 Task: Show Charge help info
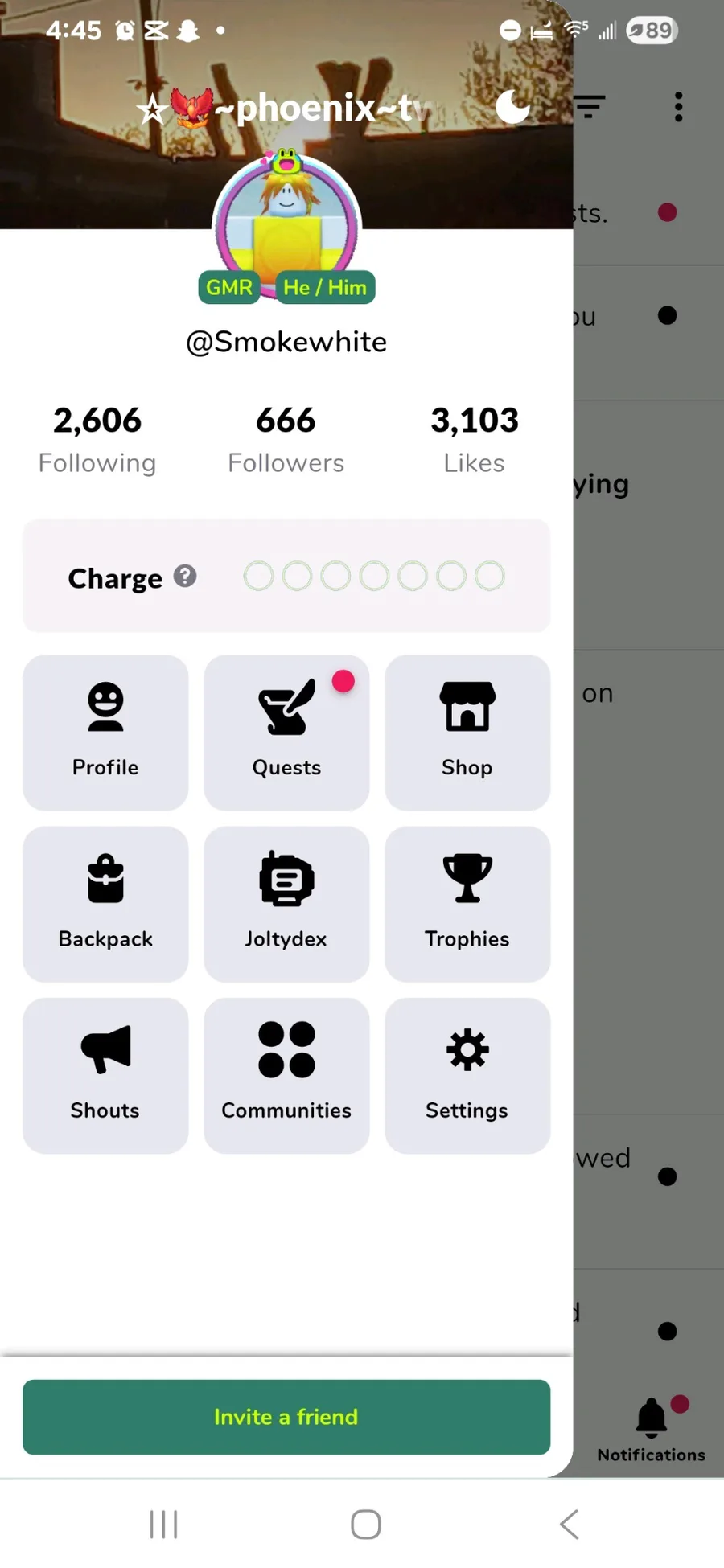(x=185, y=576)
